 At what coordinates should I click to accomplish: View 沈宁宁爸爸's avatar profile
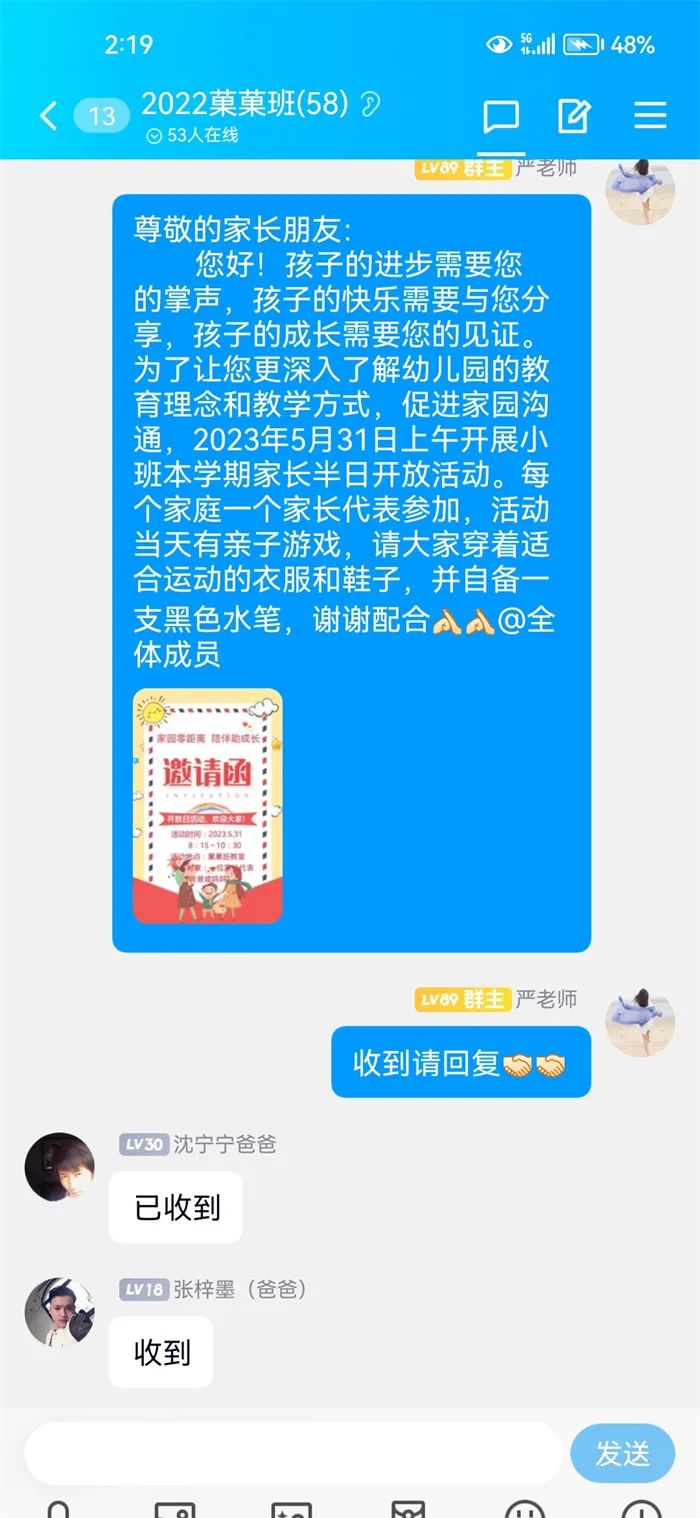pyautogui.click(x=59, y=1167)
